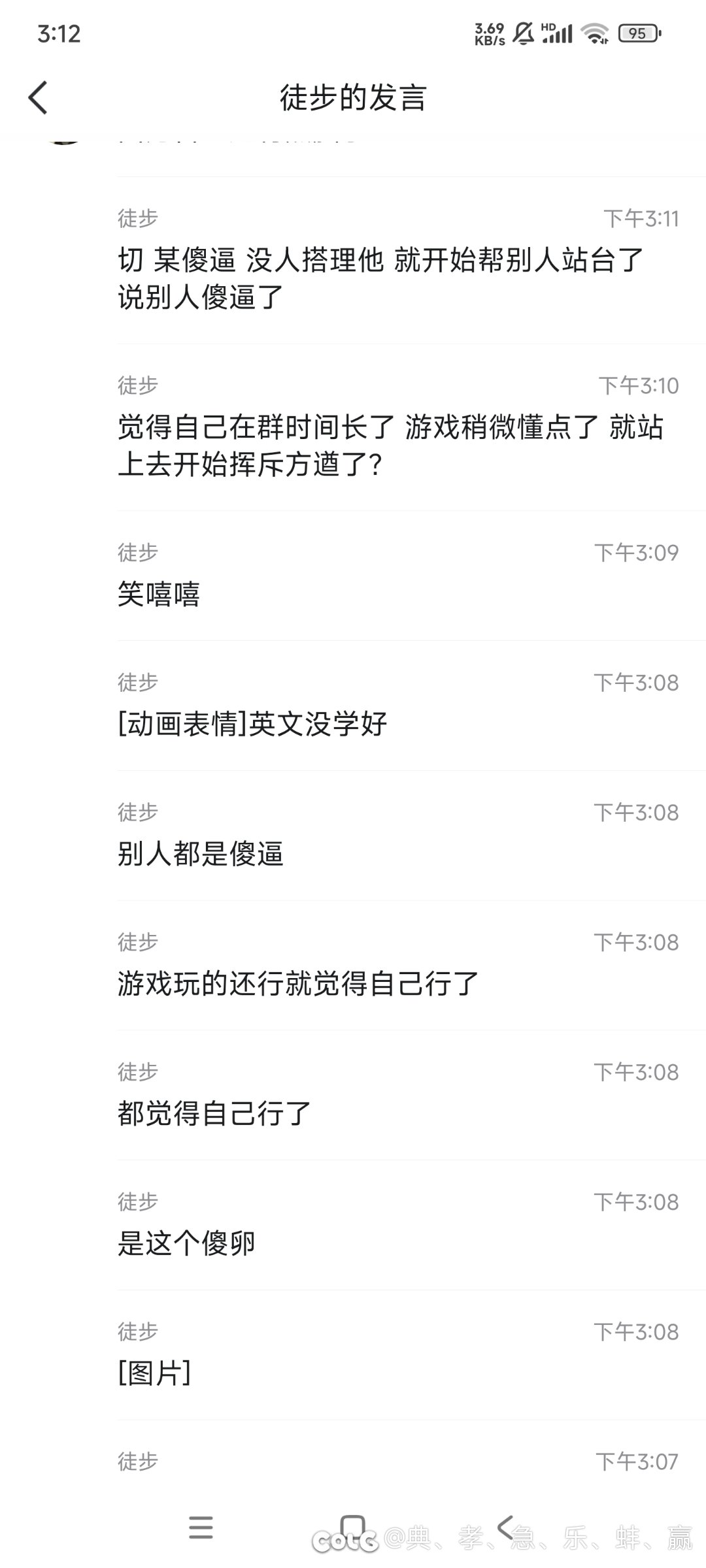Open the [动画表情]英文没学好 message

pyautogui.click(x=252, y=724)
